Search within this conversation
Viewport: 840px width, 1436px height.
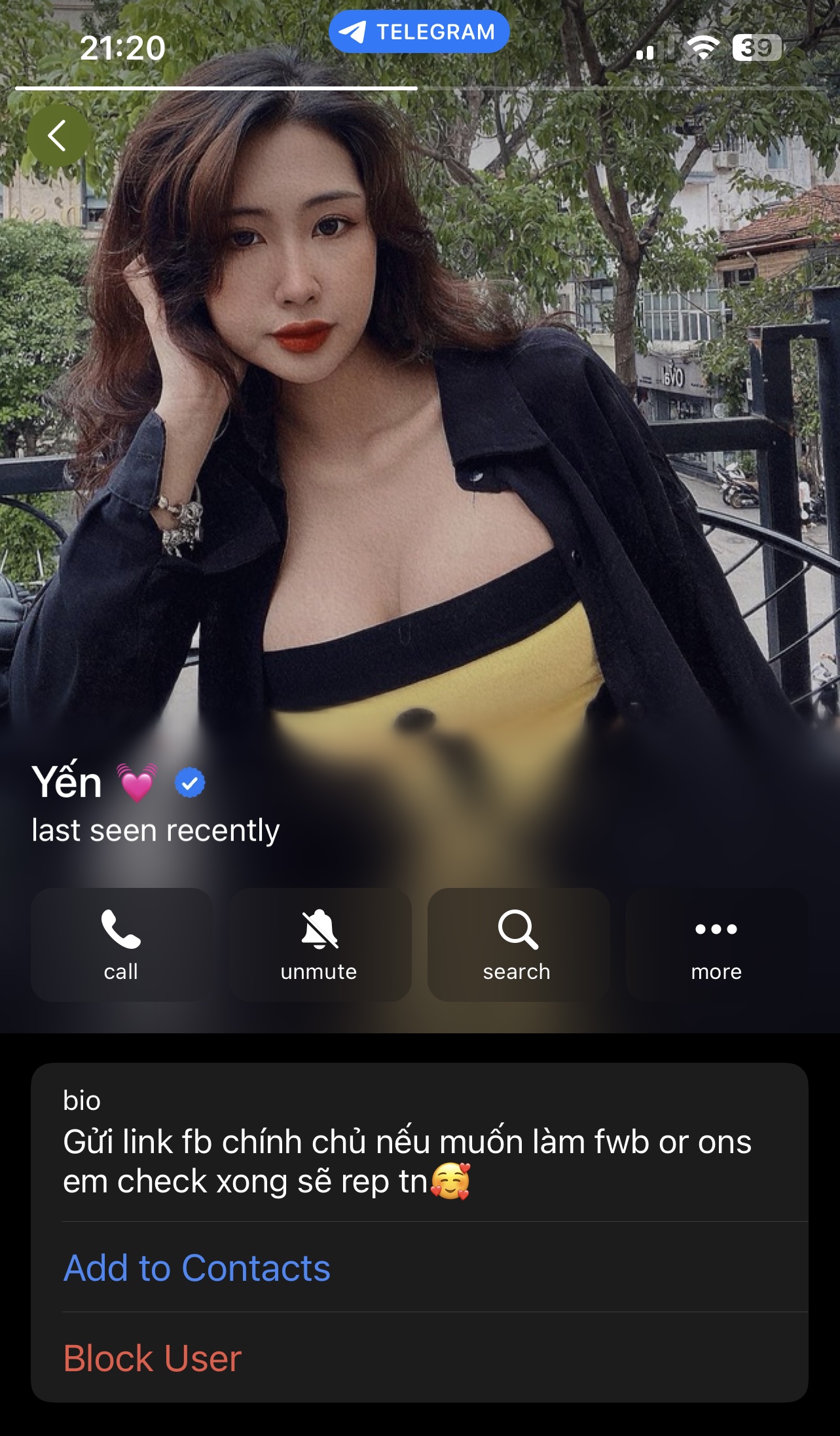(x=517, y=944)
